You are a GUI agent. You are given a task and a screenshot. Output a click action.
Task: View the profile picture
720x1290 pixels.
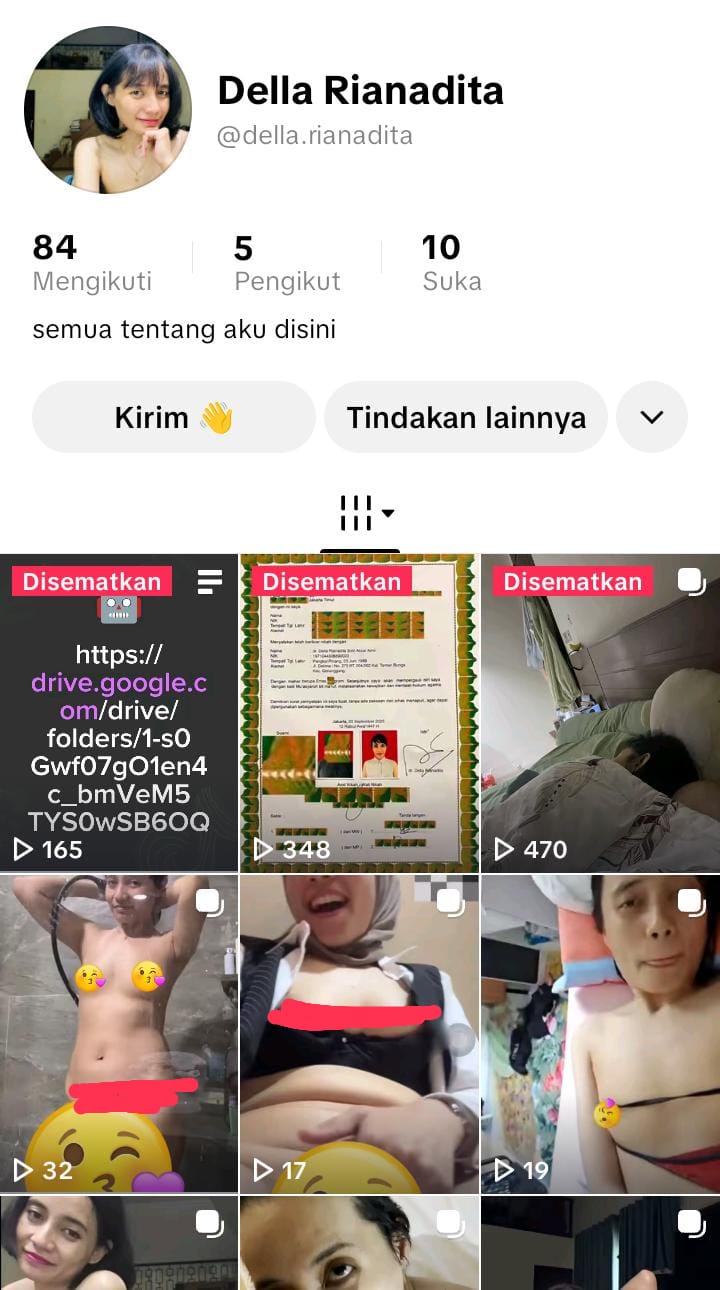(x=108, y=110)
